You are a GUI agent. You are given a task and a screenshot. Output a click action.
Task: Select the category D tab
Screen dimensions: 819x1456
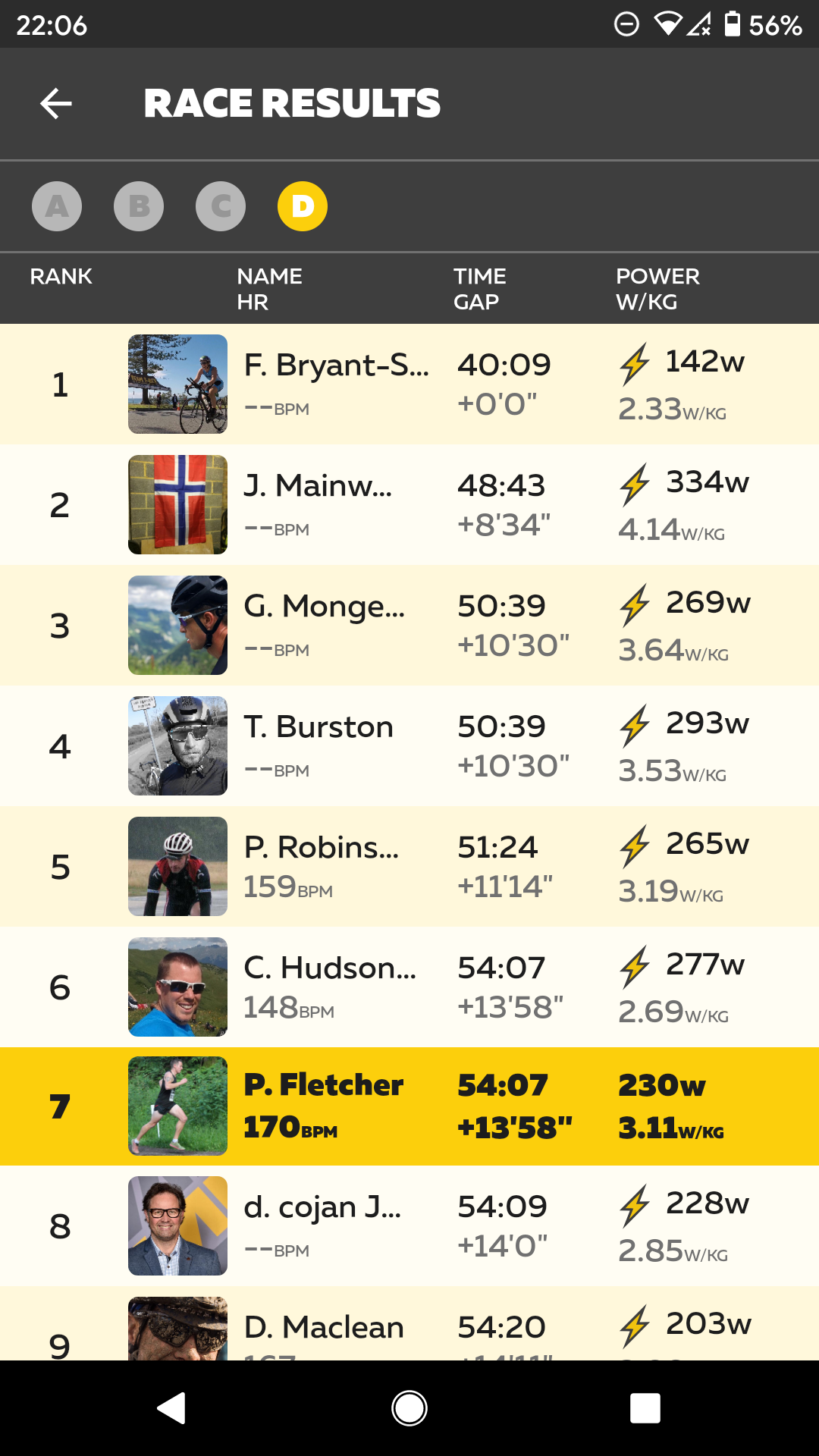coord(303,206)
